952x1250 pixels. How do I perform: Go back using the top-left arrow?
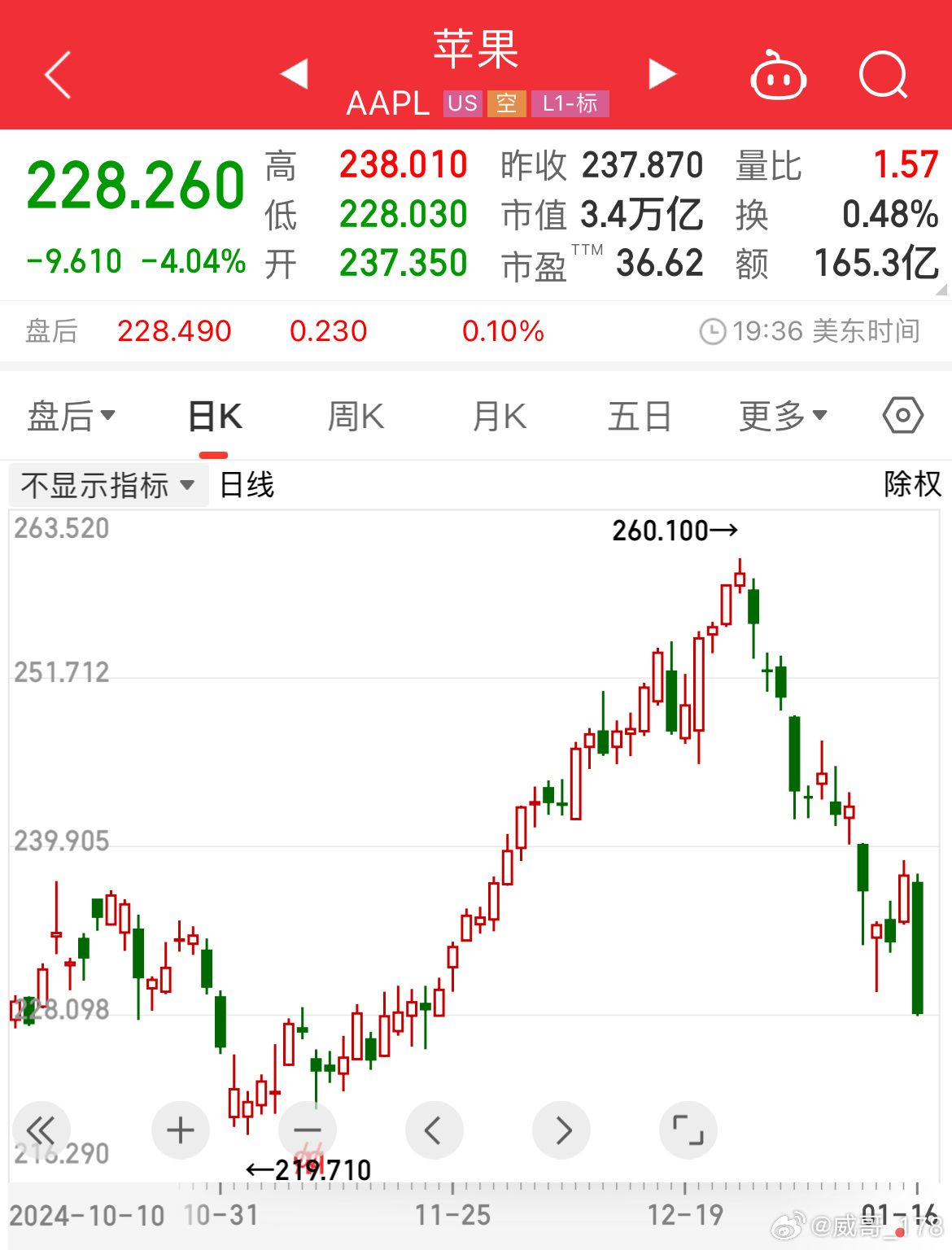(x=58, y=75)
